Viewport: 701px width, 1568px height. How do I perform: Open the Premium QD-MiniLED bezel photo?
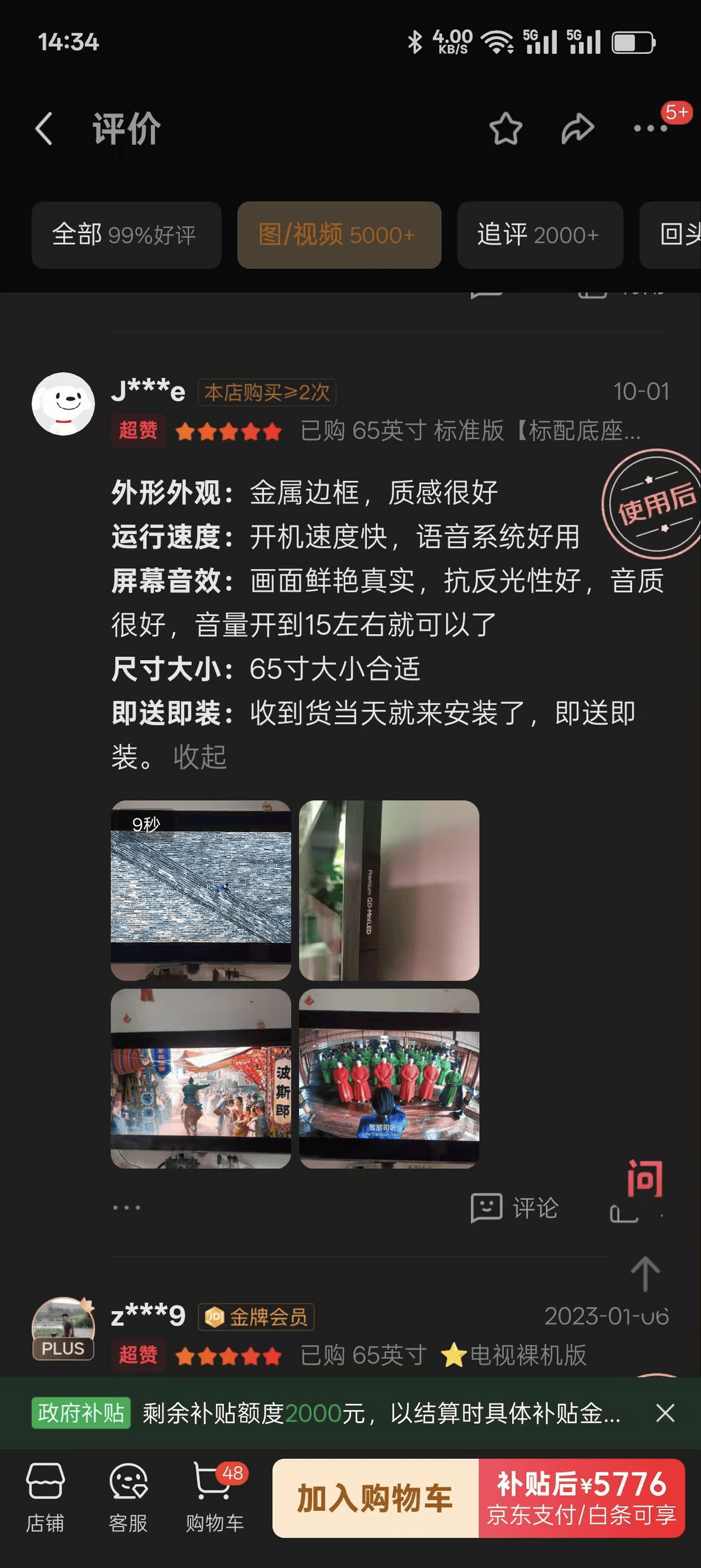pos(389,890)
